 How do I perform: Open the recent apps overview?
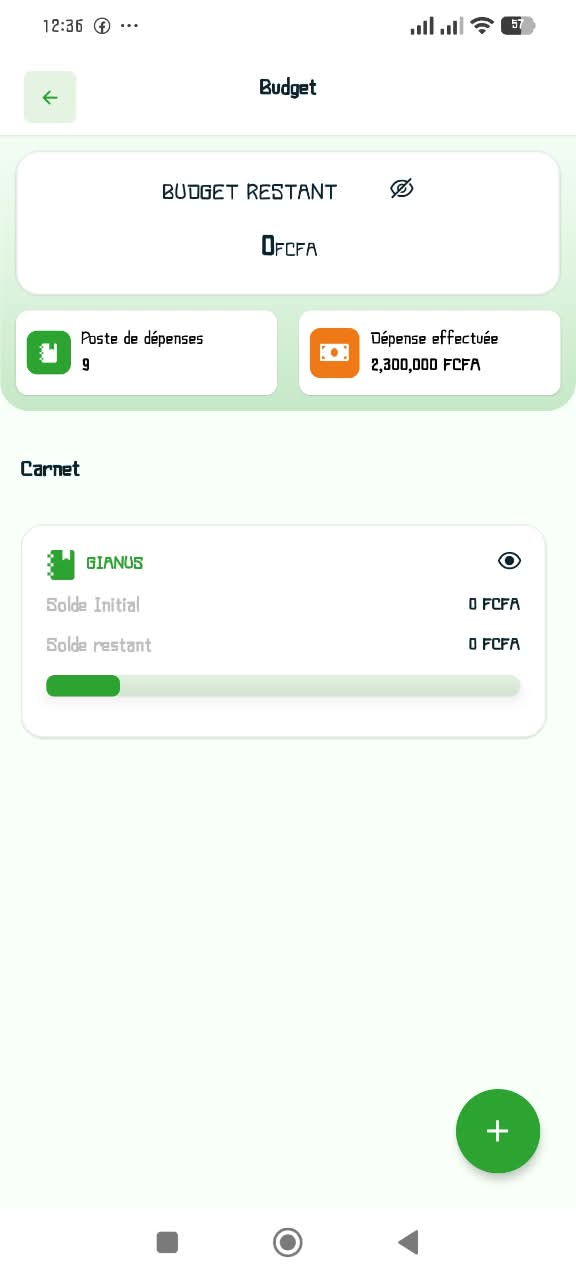(167, 1242)
